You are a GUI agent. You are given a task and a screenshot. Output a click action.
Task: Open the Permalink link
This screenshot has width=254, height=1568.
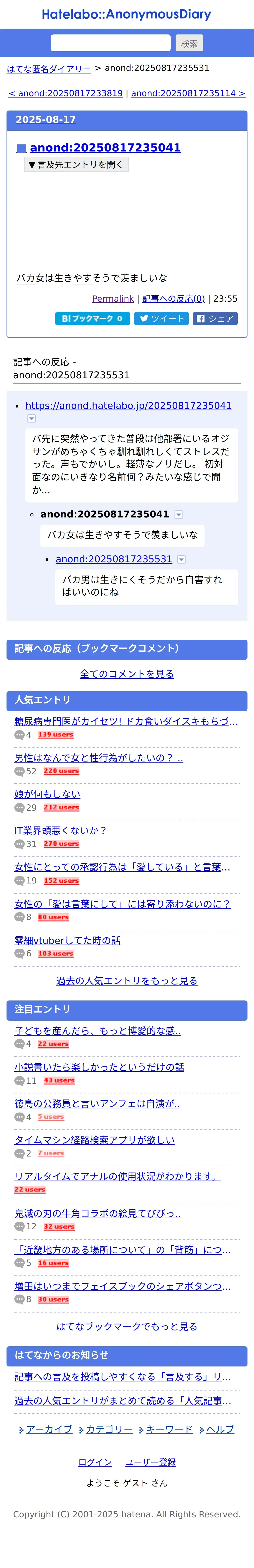coord(113,299)
